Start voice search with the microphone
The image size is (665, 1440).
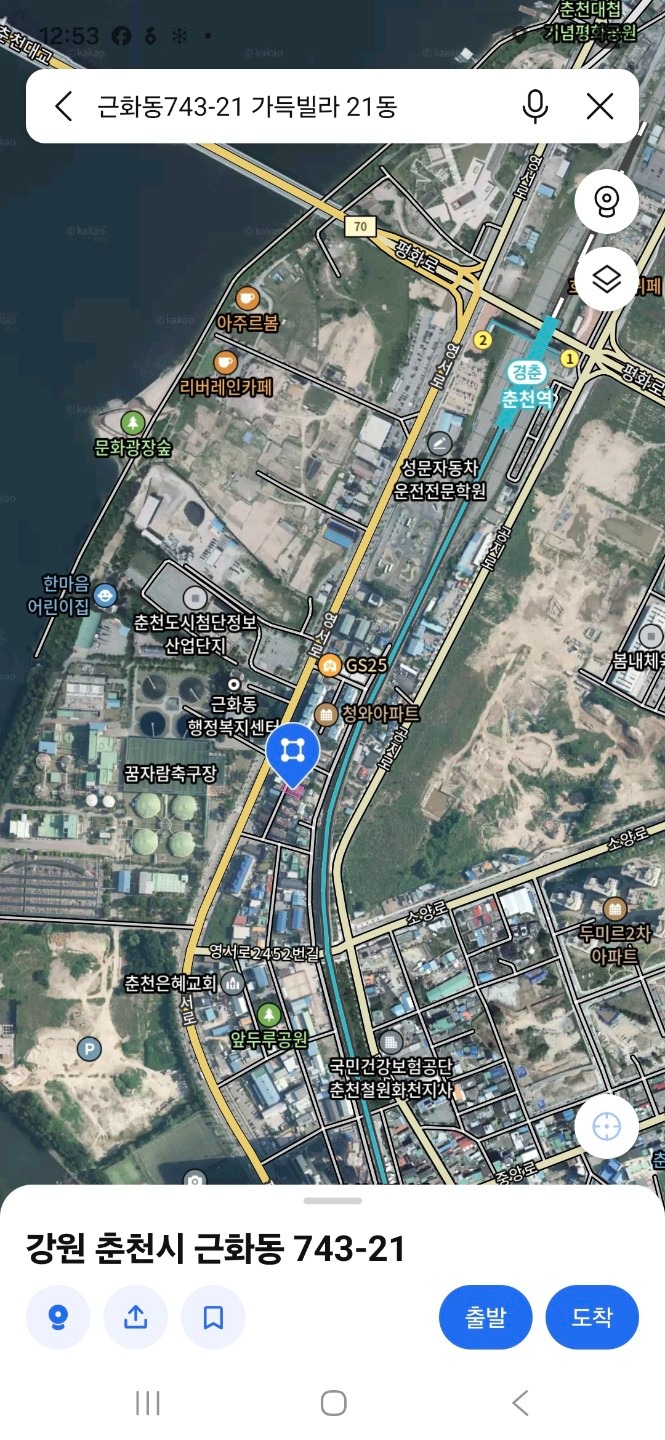tap(536, 106)
